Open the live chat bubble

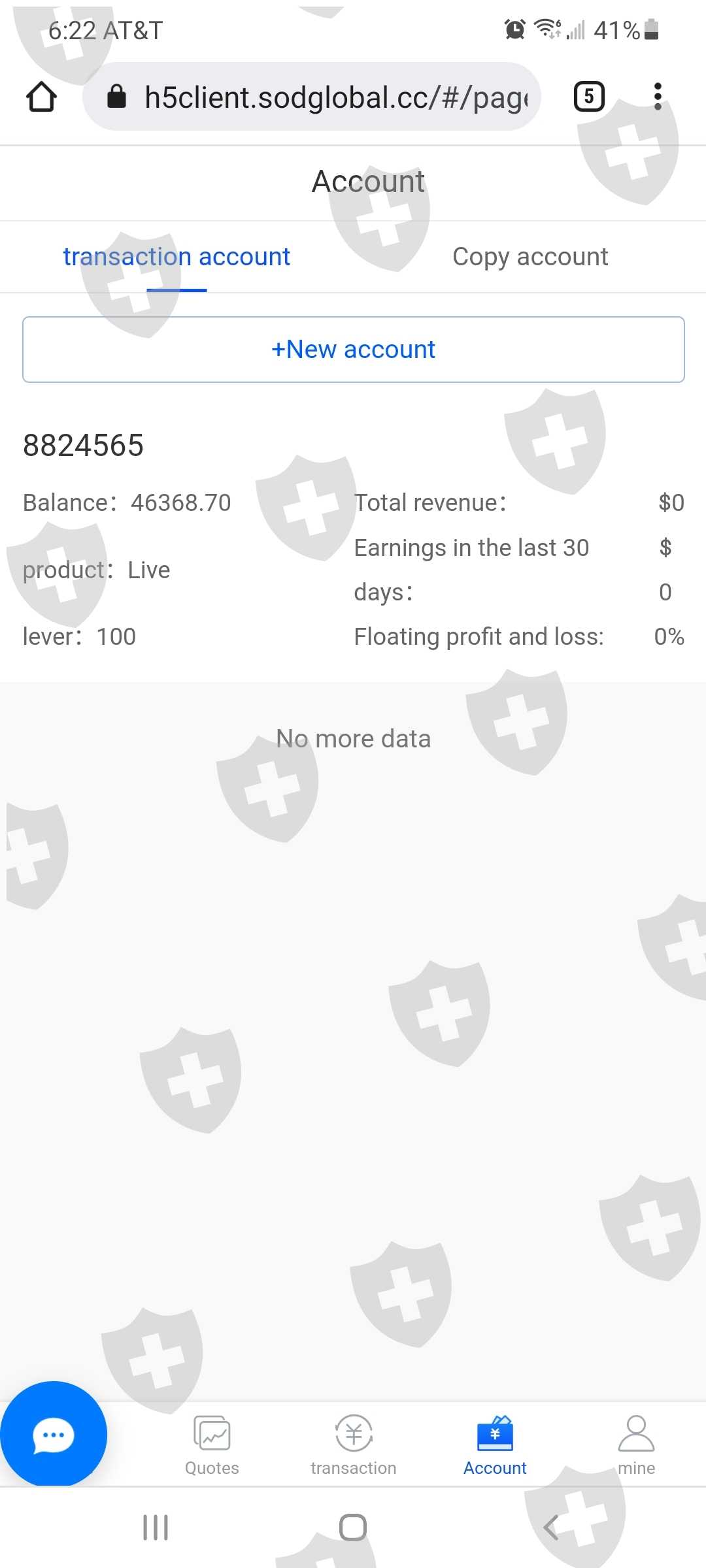click(x=52, y=1435)
